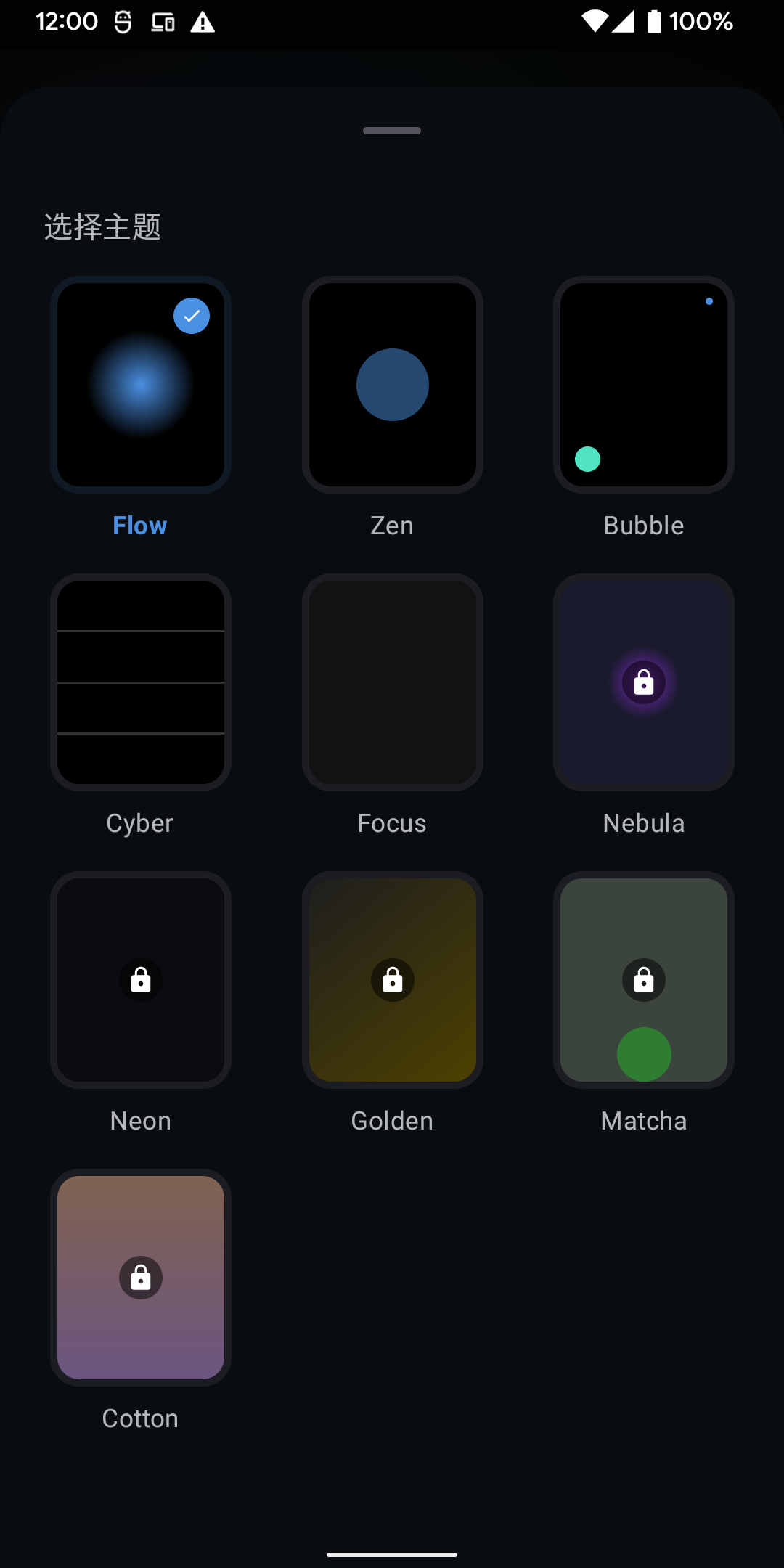Collapse the bottom sheet via its handle
Screen dimensions: 784x1568
(x=391, y=131)
